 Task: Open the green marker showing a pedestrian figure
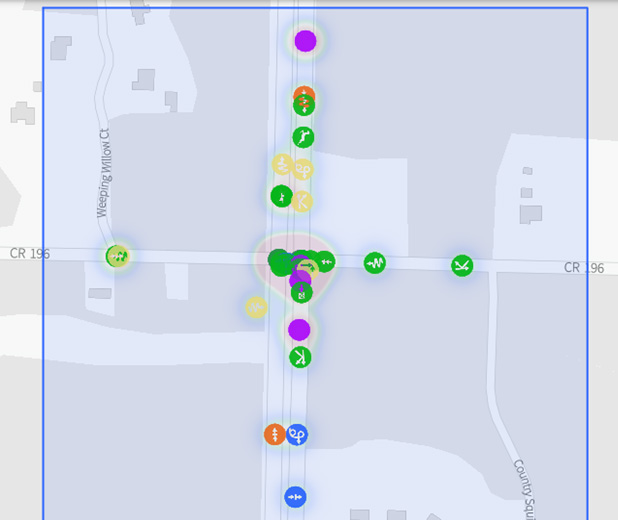(x=304, y=137)
